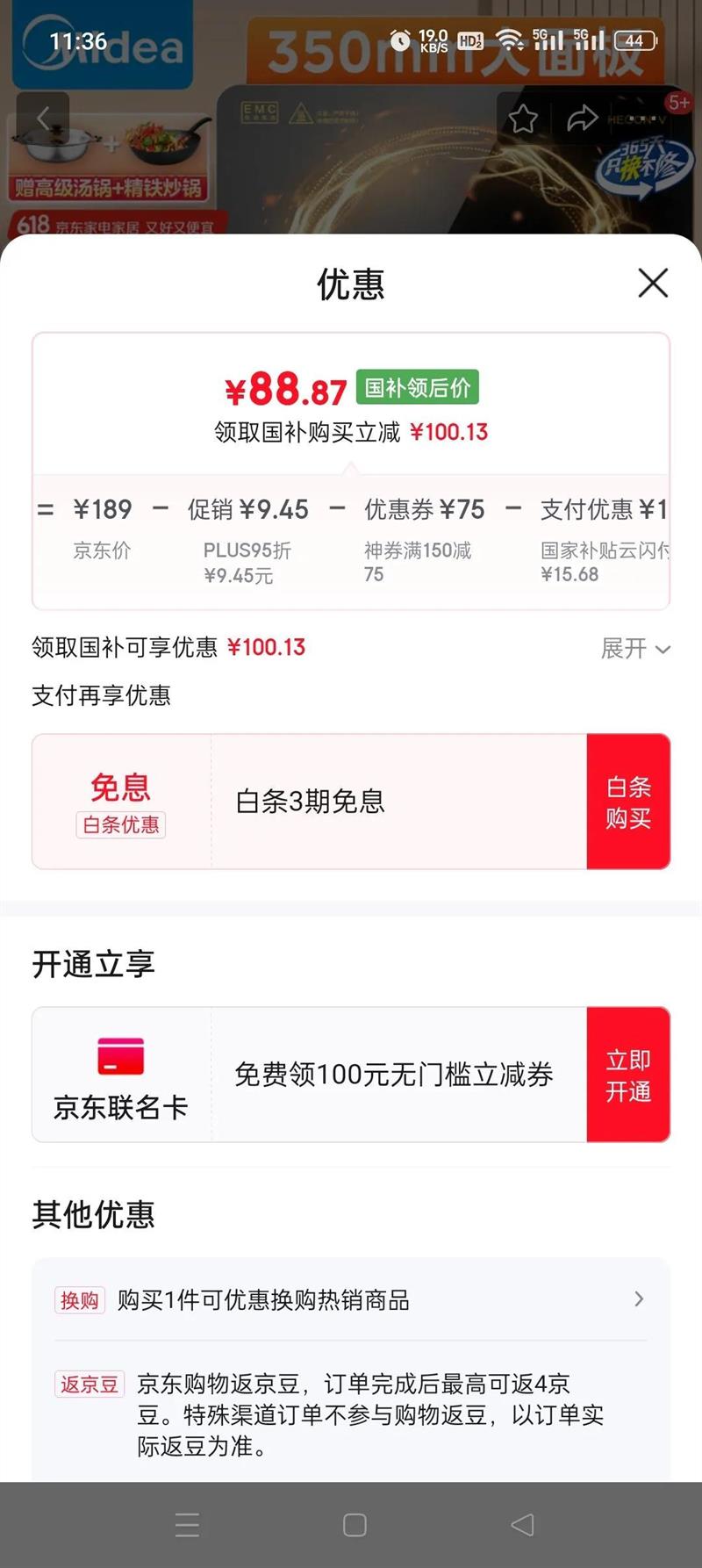The width and height of the screenshot is (702, 1568).
Task: Close the 优惠 discount sheet
Action: [653, 283]
